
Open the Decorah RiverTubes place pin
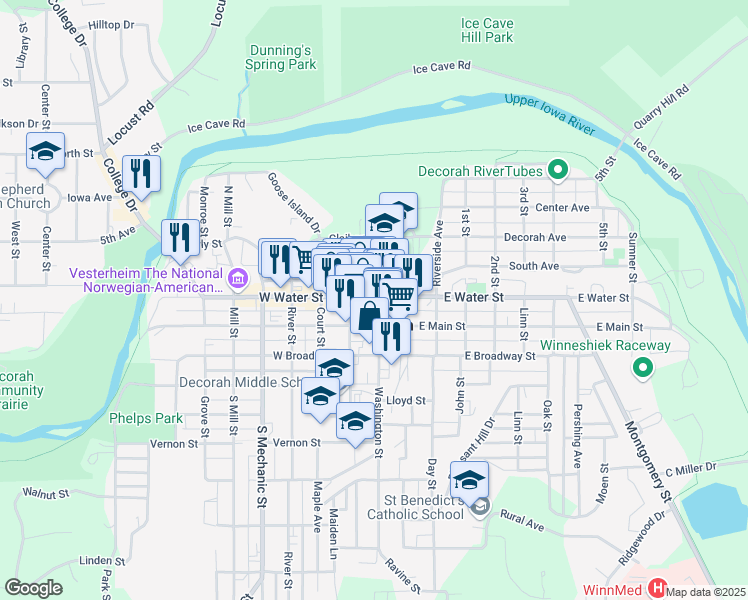coord(557,170)
